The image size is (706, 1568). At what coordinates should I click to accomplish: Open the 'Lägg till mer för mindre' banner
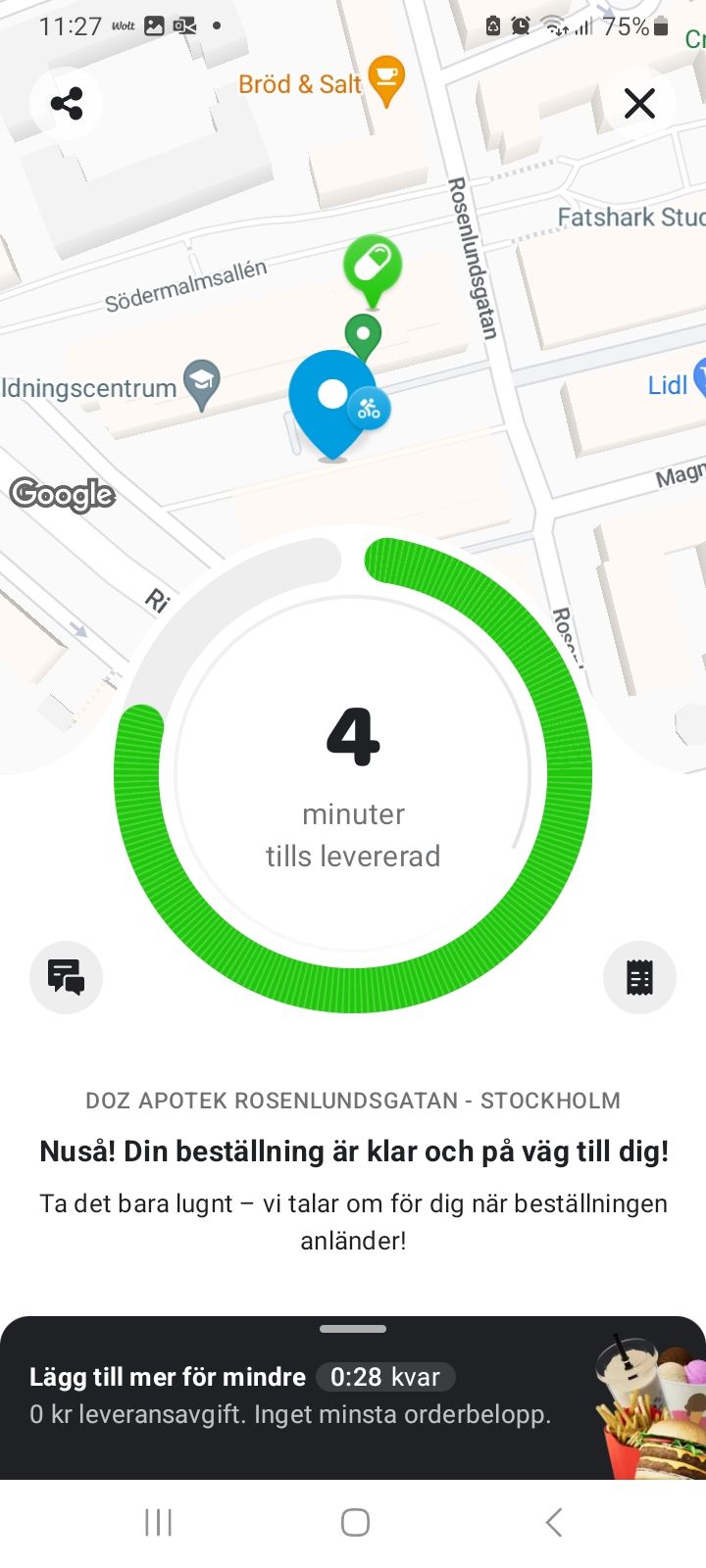pos(294,1396)
